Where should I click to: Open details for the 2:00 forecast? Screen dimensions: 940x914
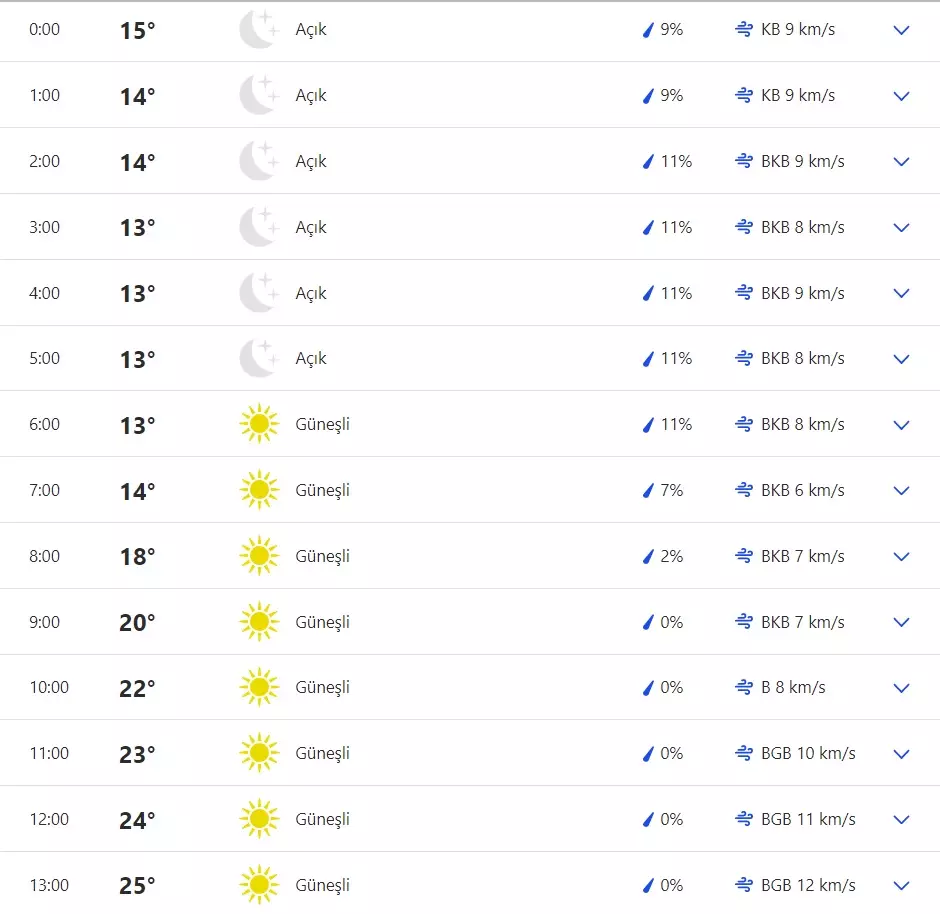[x=901, y=162]
